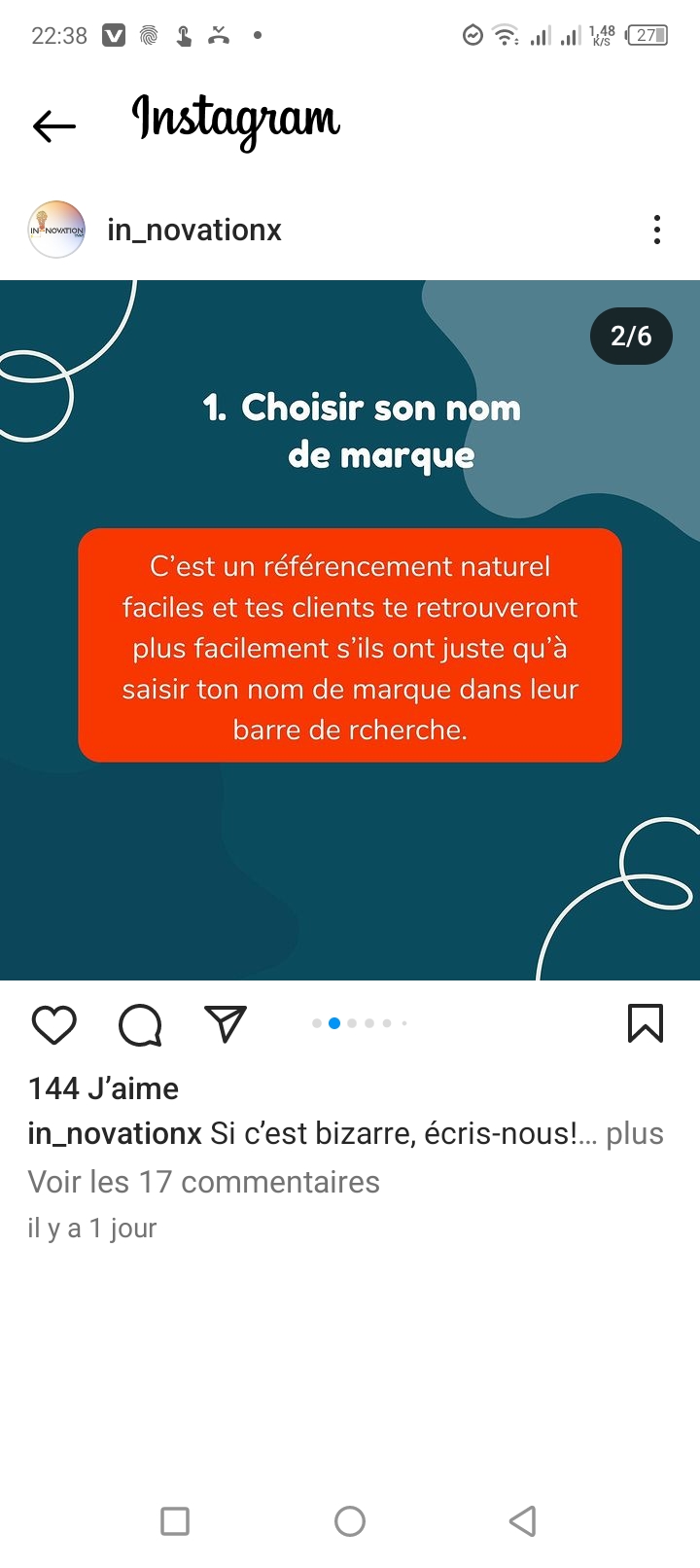
Task: Open the comment bubble icon
Action: pos(140,1024)
